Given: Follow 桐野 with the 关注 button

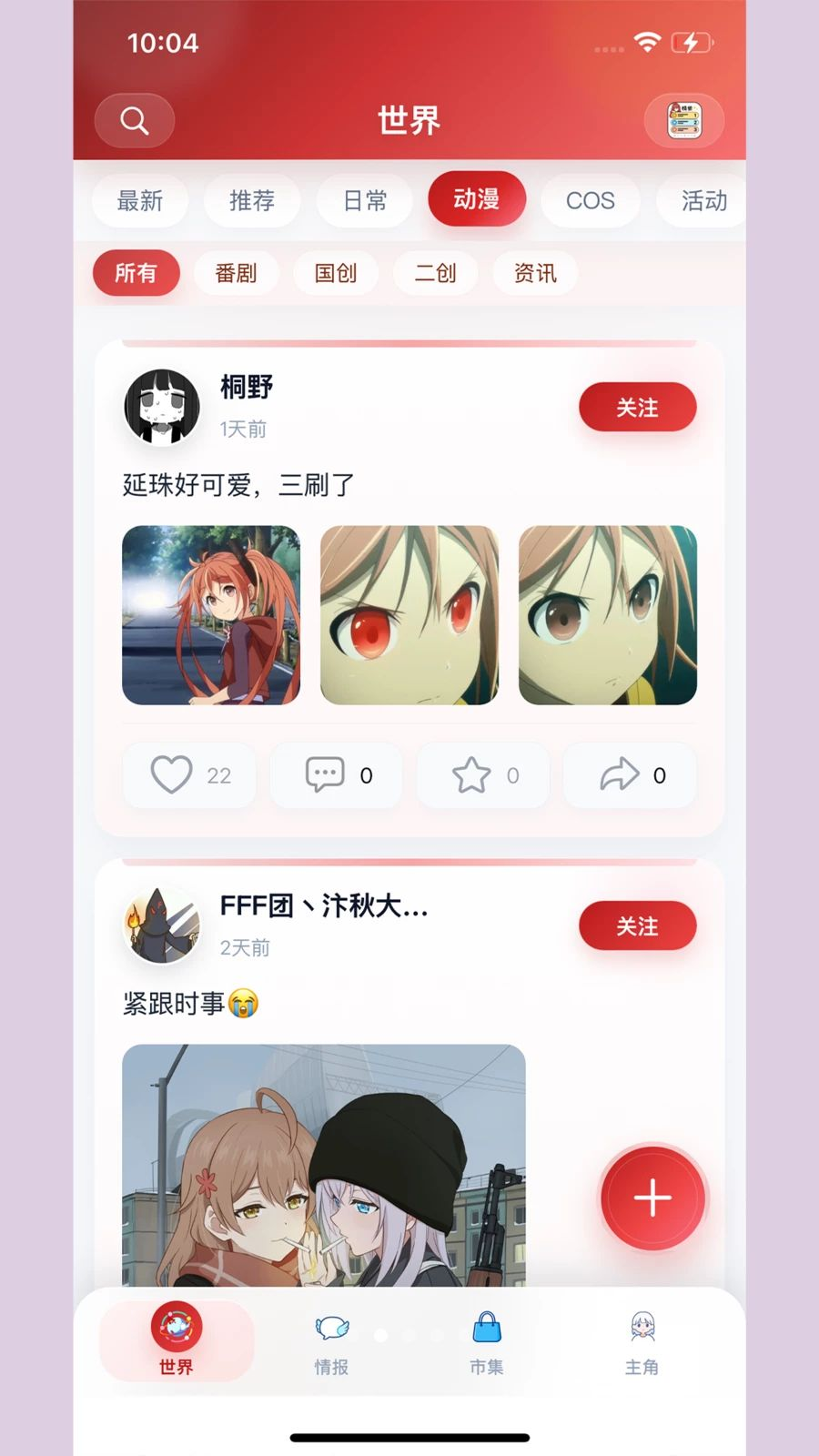Looking at the screenshot, I should point(638,408).
